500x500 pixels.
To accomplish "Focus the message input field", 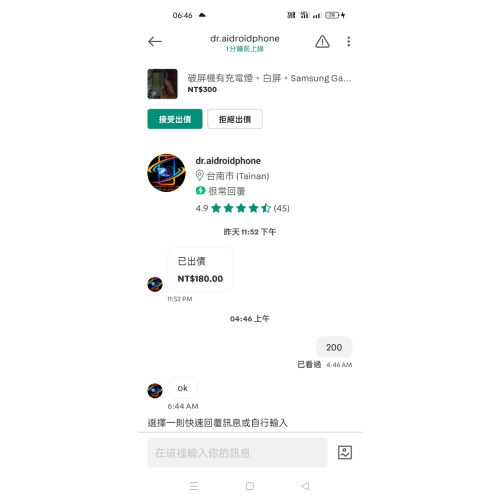I will click(237, 452).
